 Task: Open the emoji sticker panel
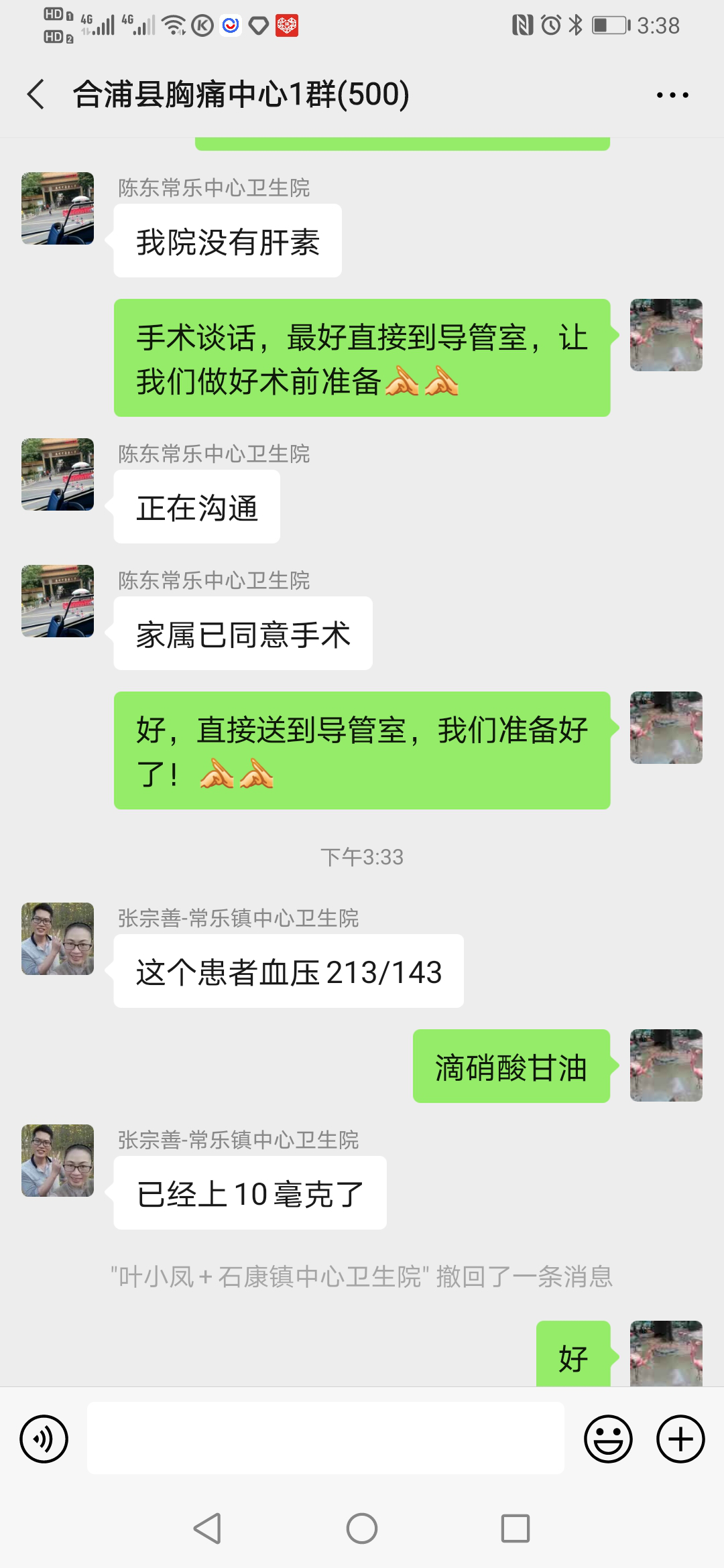(608, 1439)
